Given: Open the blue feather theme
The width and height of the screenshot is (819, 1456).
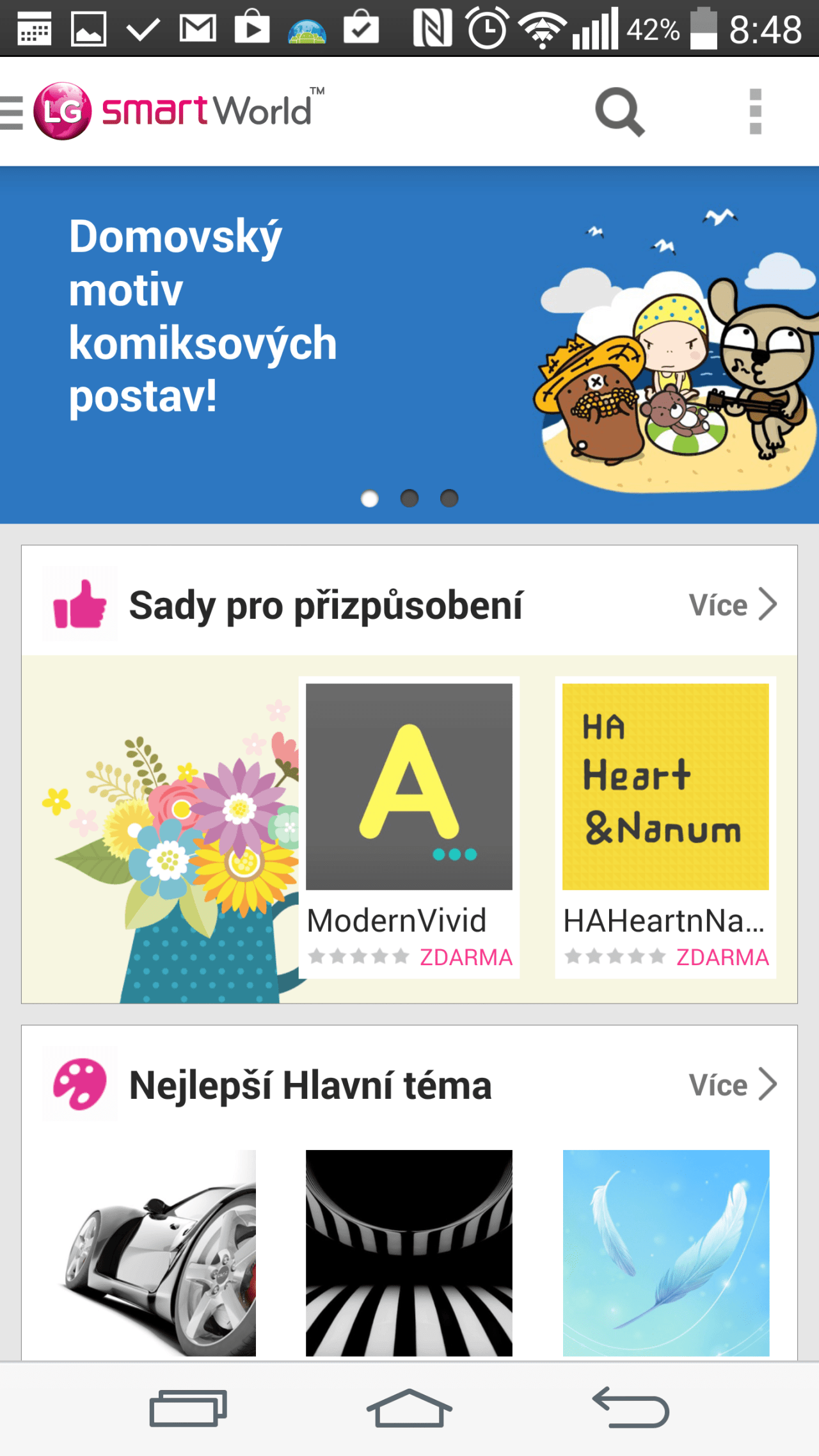Looking at the screenshot, I should click(665, 1252).
